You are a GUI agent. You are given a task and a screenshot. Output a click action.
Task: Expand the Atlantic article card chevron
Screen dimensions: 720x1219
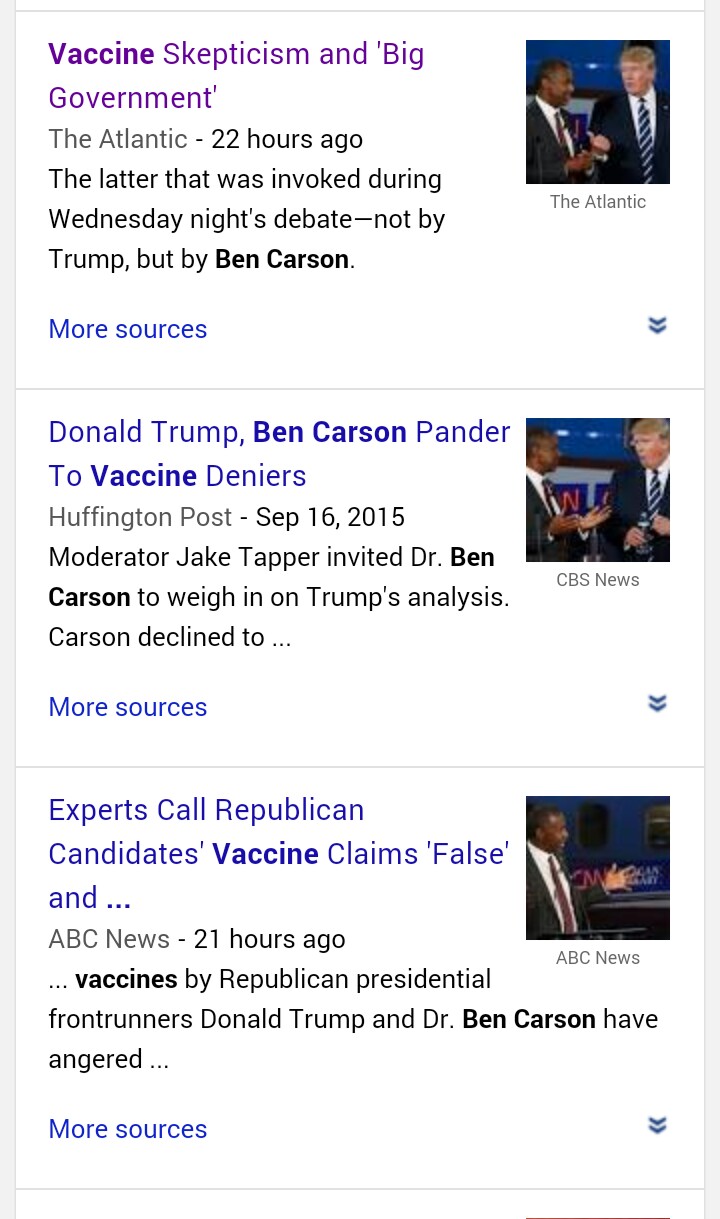657,326
